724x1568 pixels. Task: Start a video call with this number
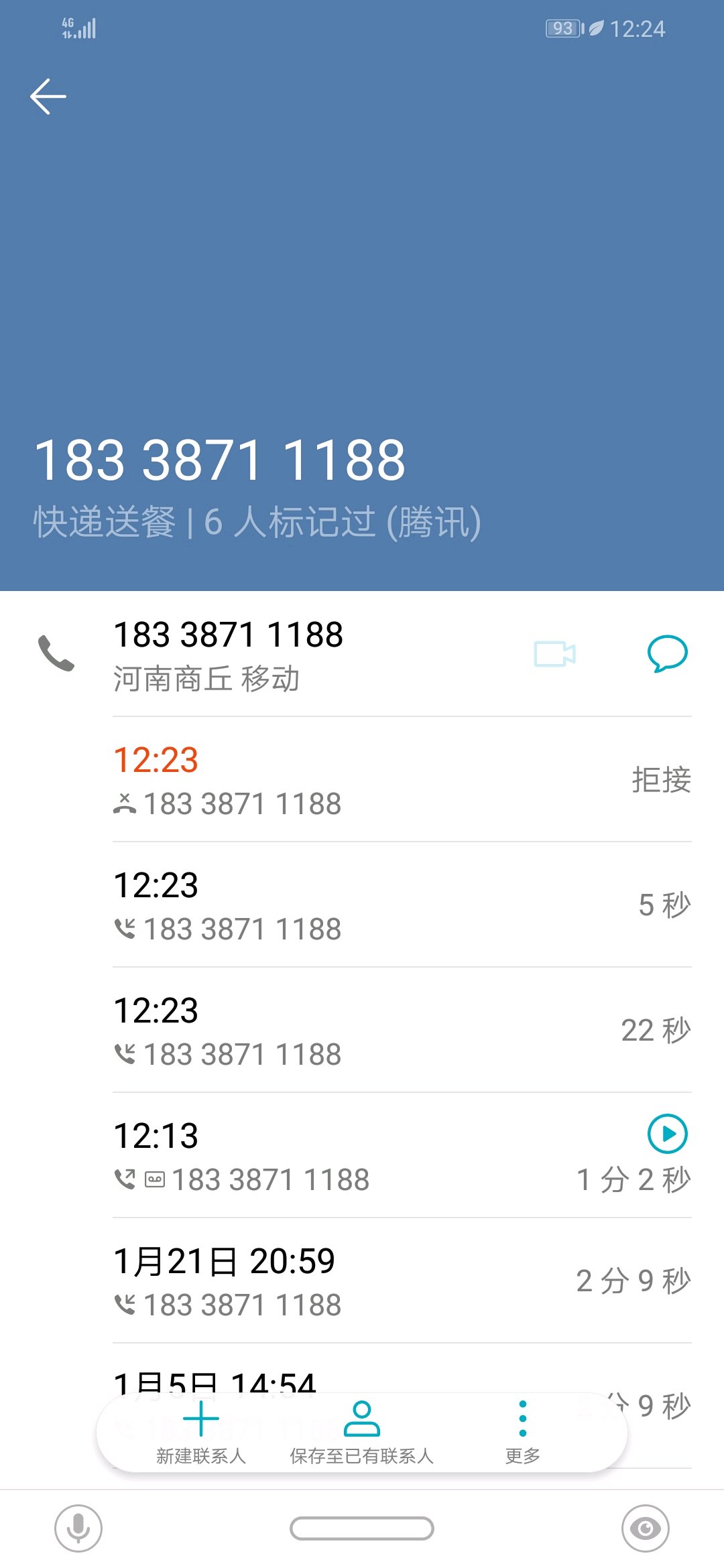click(554, 653)
